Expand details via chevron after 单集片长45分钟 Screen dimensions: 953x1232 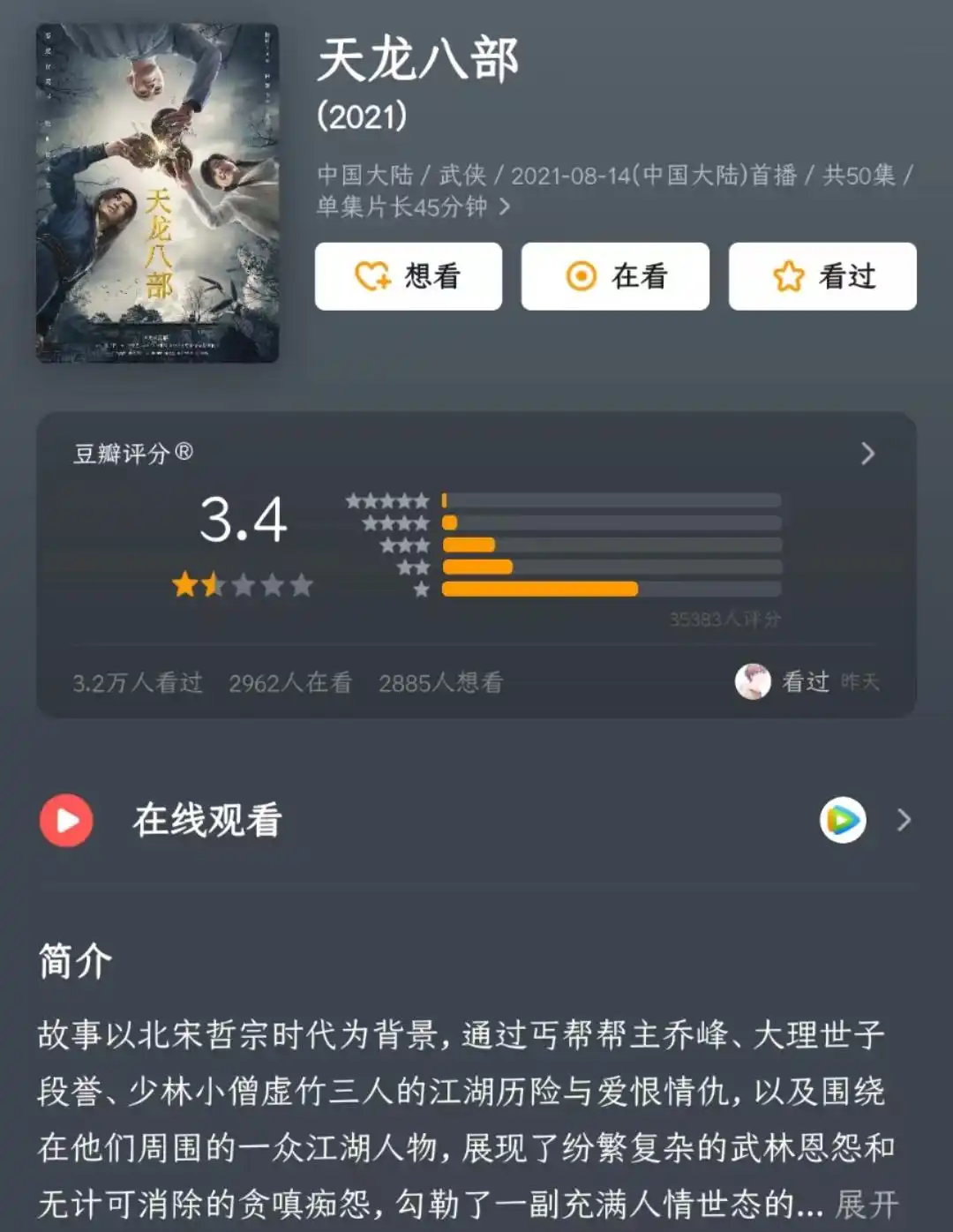tap(505, 206)
